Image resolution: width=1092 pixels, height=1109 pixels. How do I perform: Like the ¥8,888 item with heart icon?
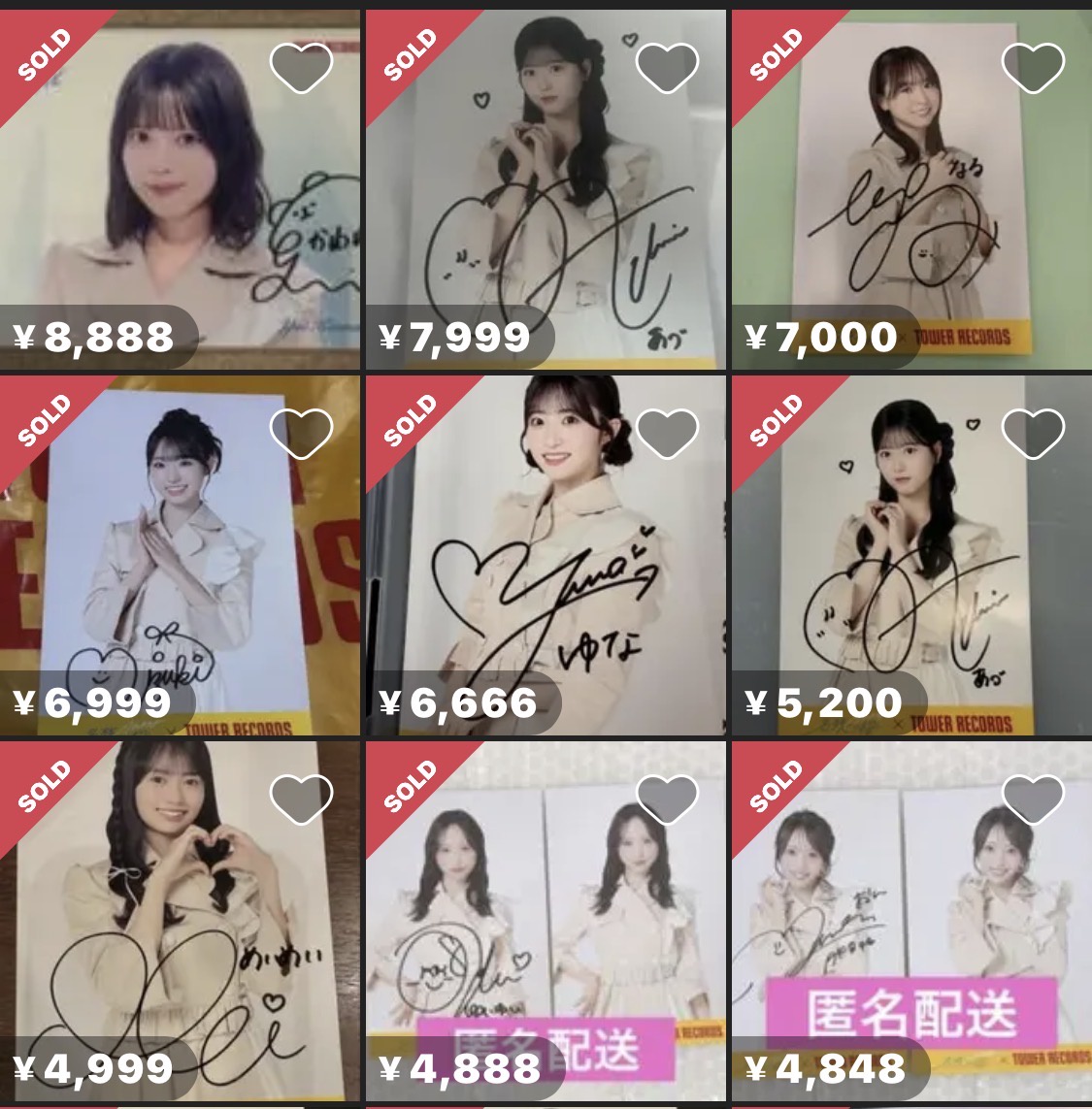click(301, 68)
